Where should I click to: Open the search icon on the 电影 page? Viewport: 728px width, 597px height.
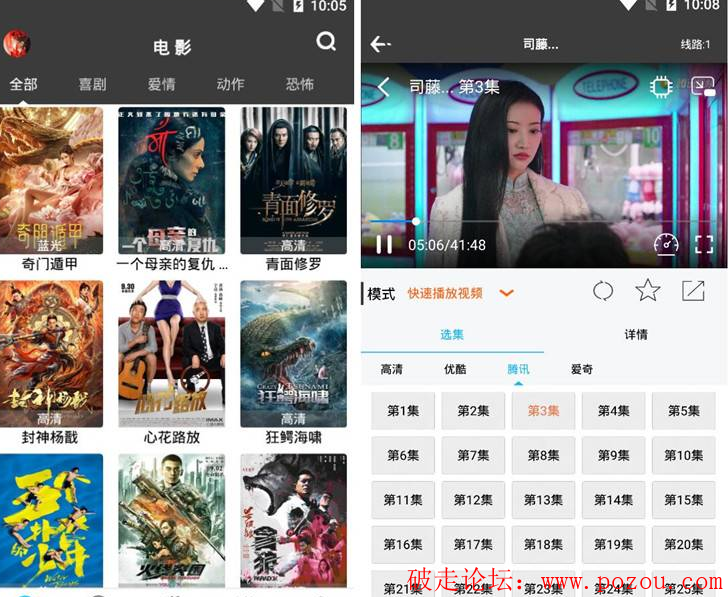(x=326, y=42)
